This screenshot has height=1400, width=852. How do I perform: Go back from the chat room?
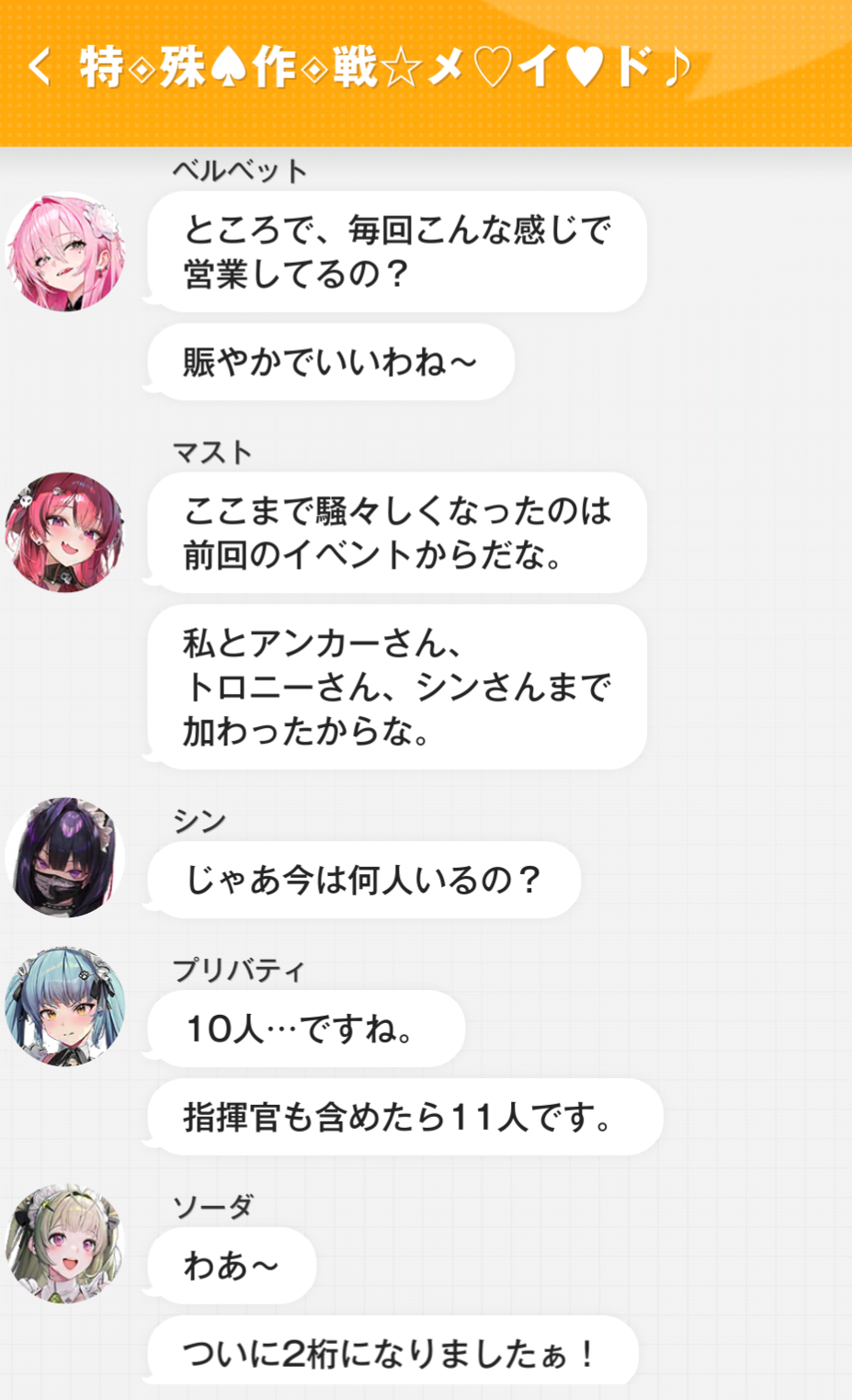(x=39, y=67)
